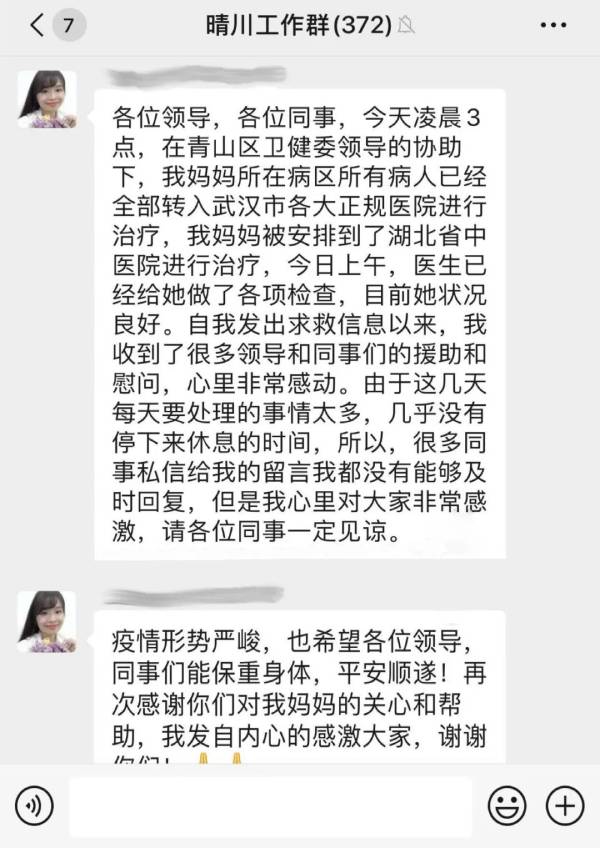The width and height of the screenshot is (600, 848).
Task: Tap the message text field
Action: click(270, 805)
